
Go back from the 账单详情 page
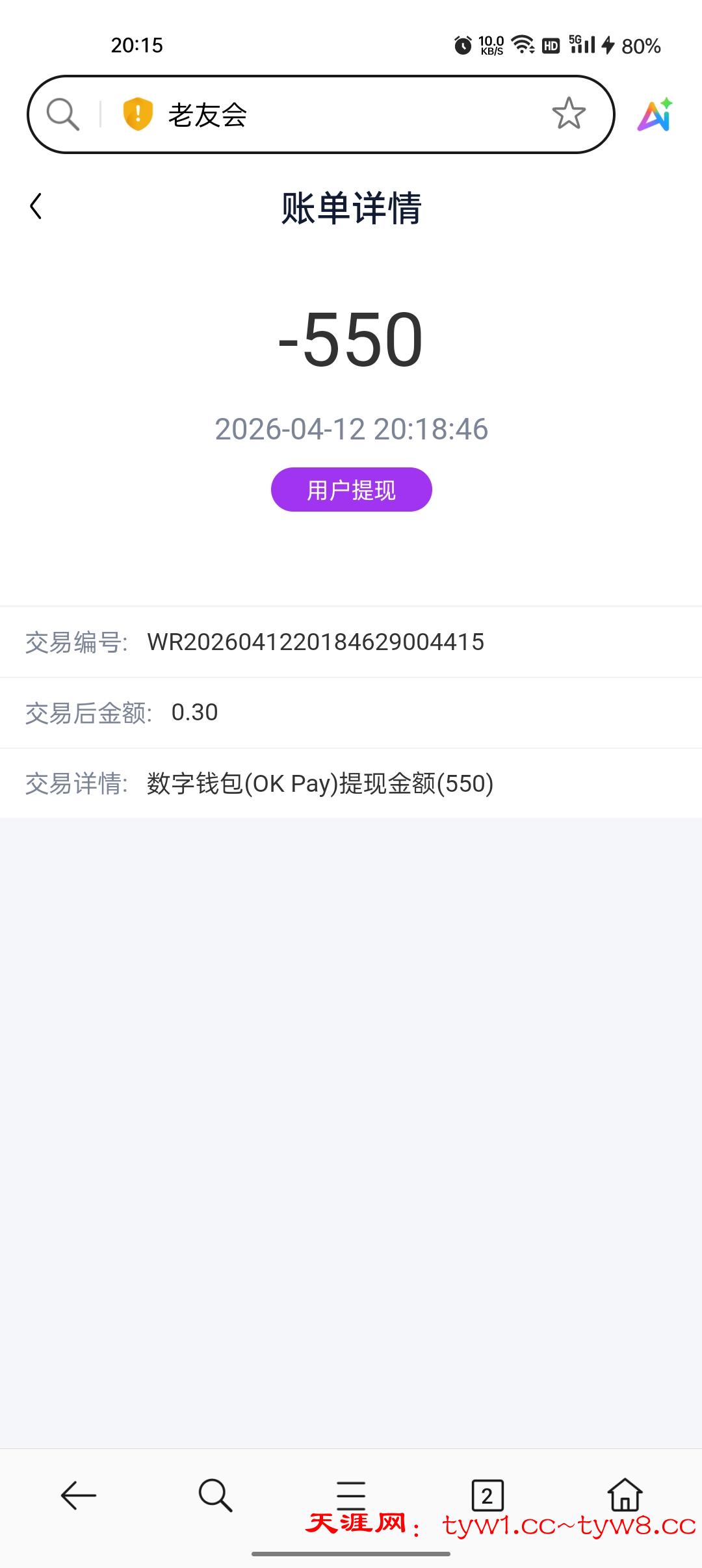(x=36, y=207)
